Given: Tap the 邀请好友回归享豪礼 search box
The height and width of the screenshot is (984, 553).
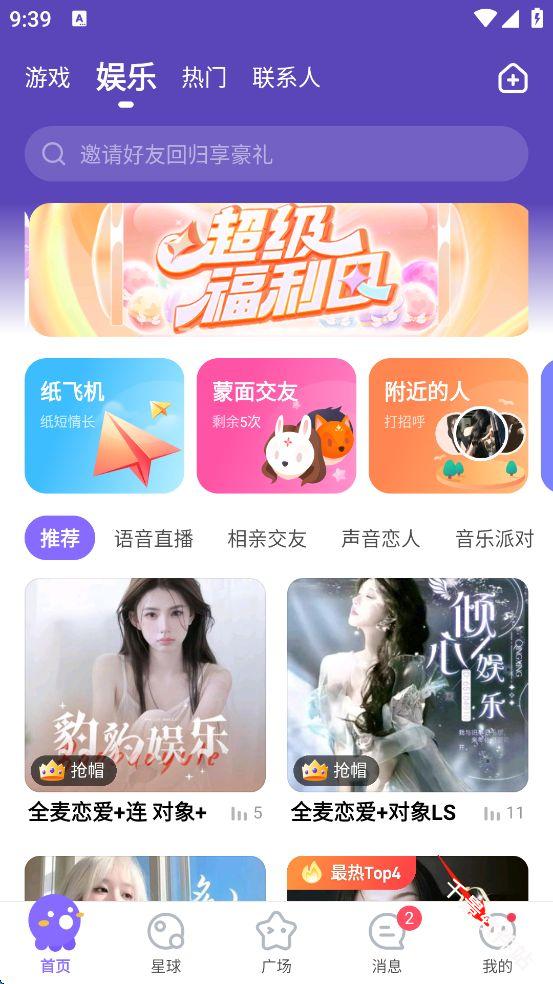Looking at the screenshot, I should pos(276,154).
